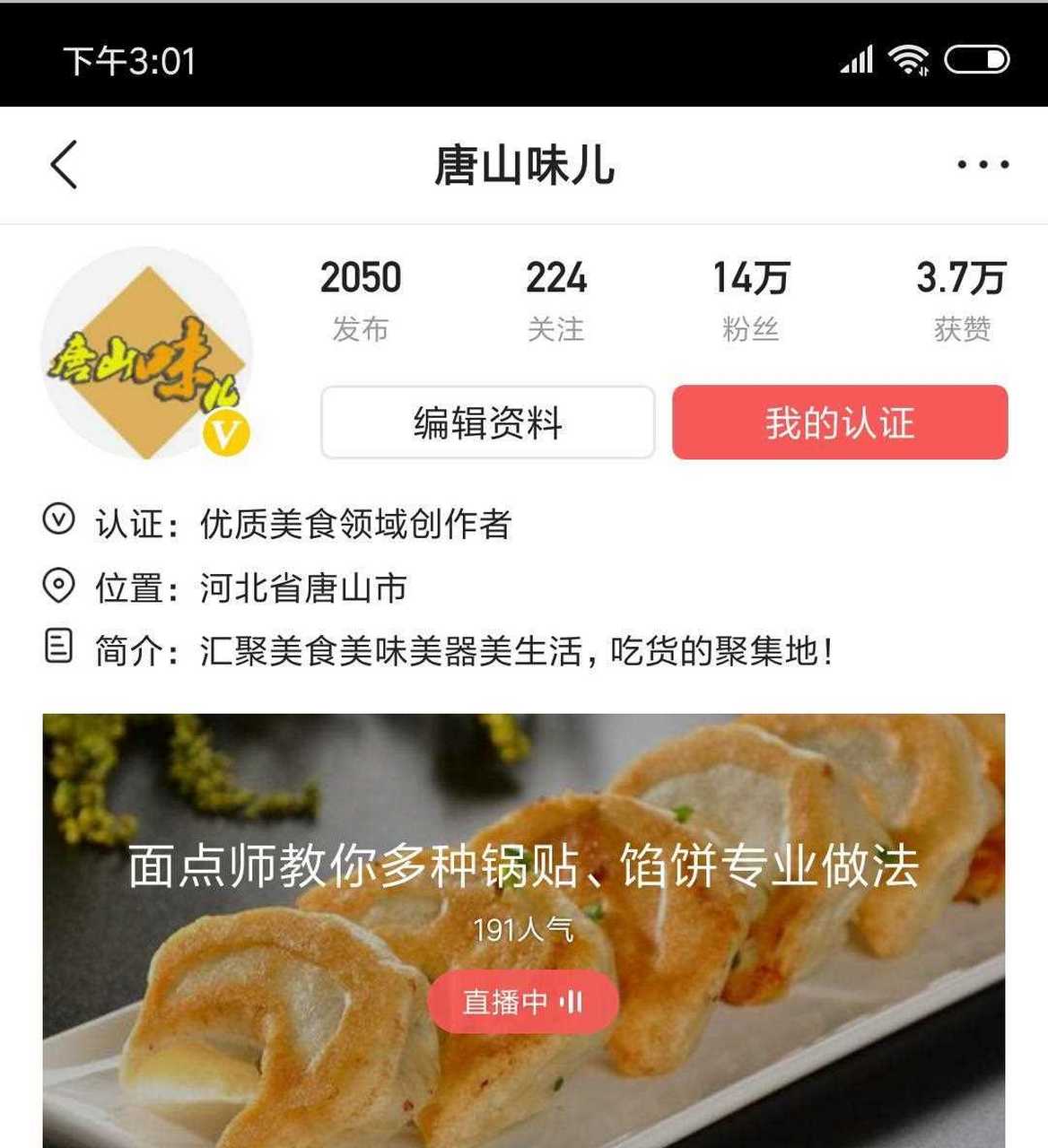This screenshot has width=1048, height=1148.
Task: Tap the yellow V verification badge on avatar
Action: [227, 431]
